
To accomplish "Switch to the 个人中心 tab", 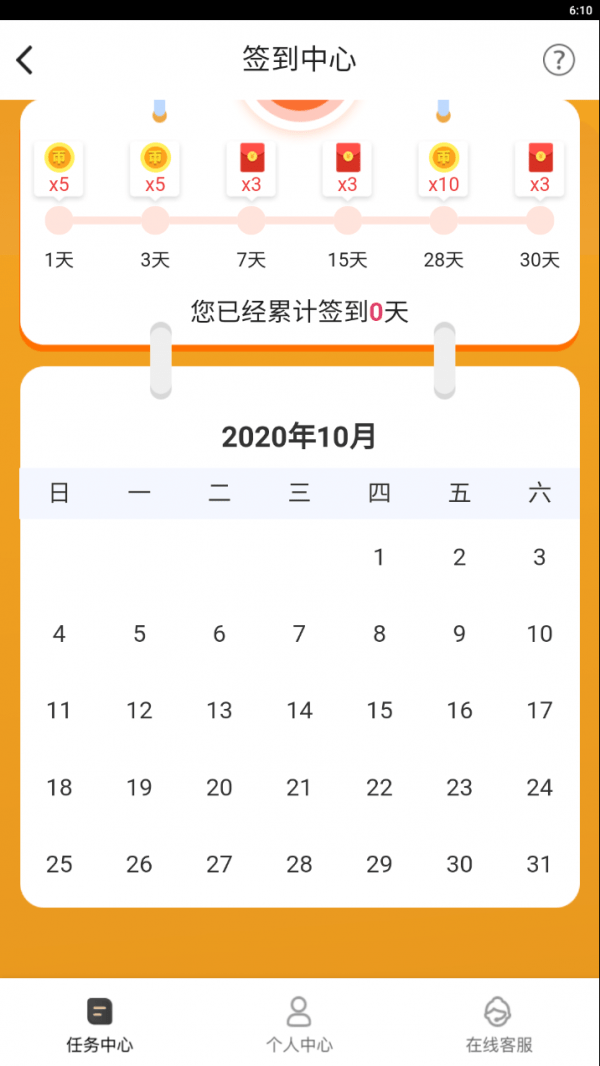I will click(299, 1025).
